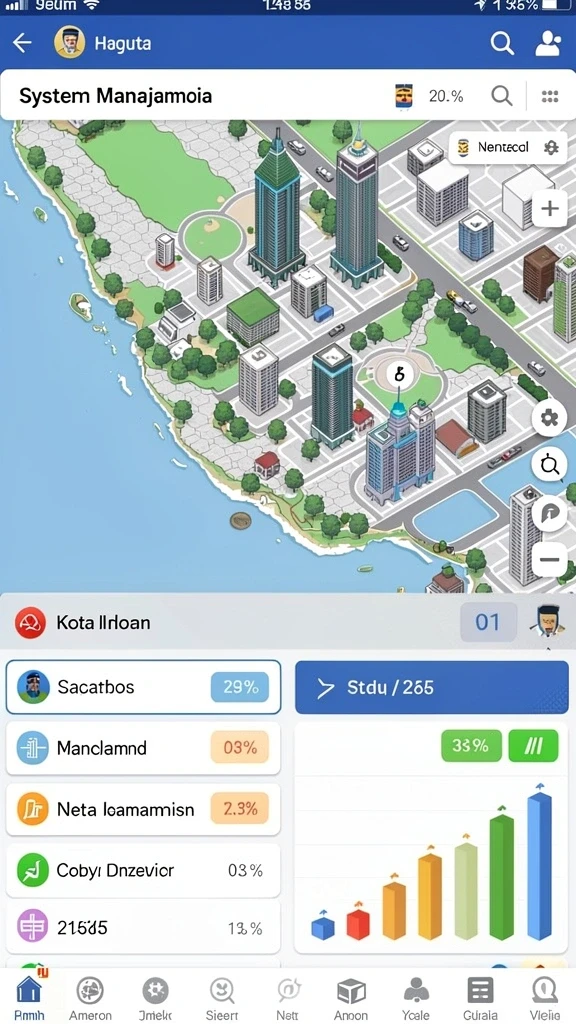Zoom in with the map plus button
Viewport: 576px width, 1024px height.
tap(550, 208)
